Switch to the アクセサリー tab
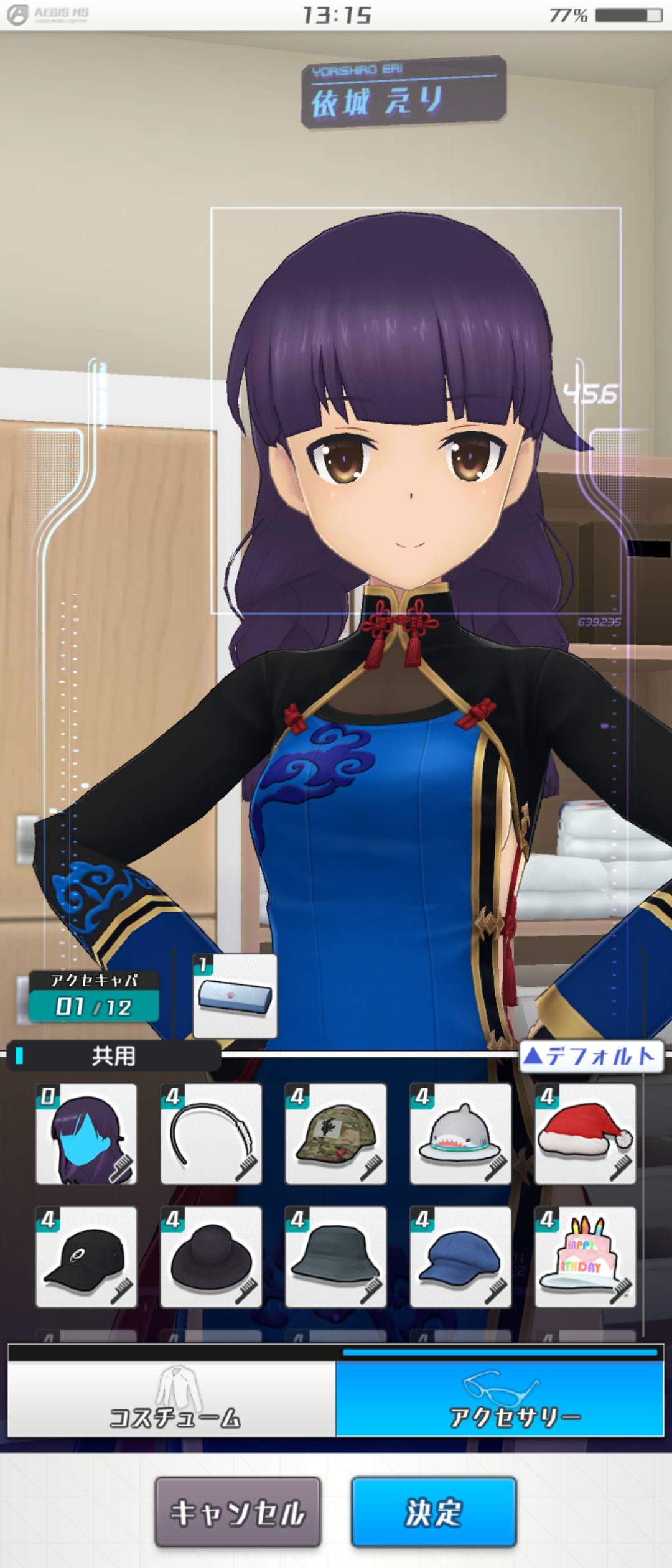Viewport: 672px width, 1568px height. click(500, 1399)
